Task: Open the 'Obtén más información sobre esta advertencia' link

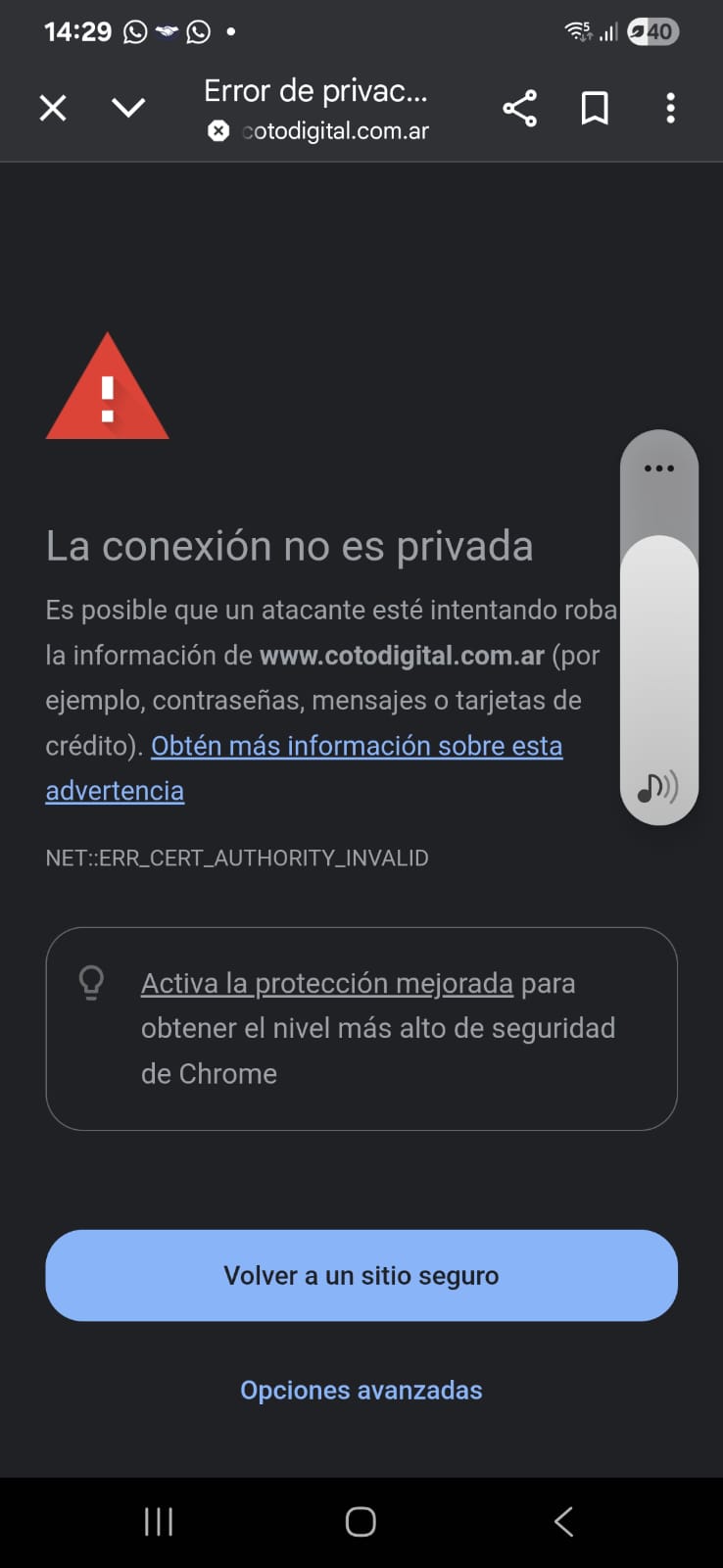Action: pos(356,746)
